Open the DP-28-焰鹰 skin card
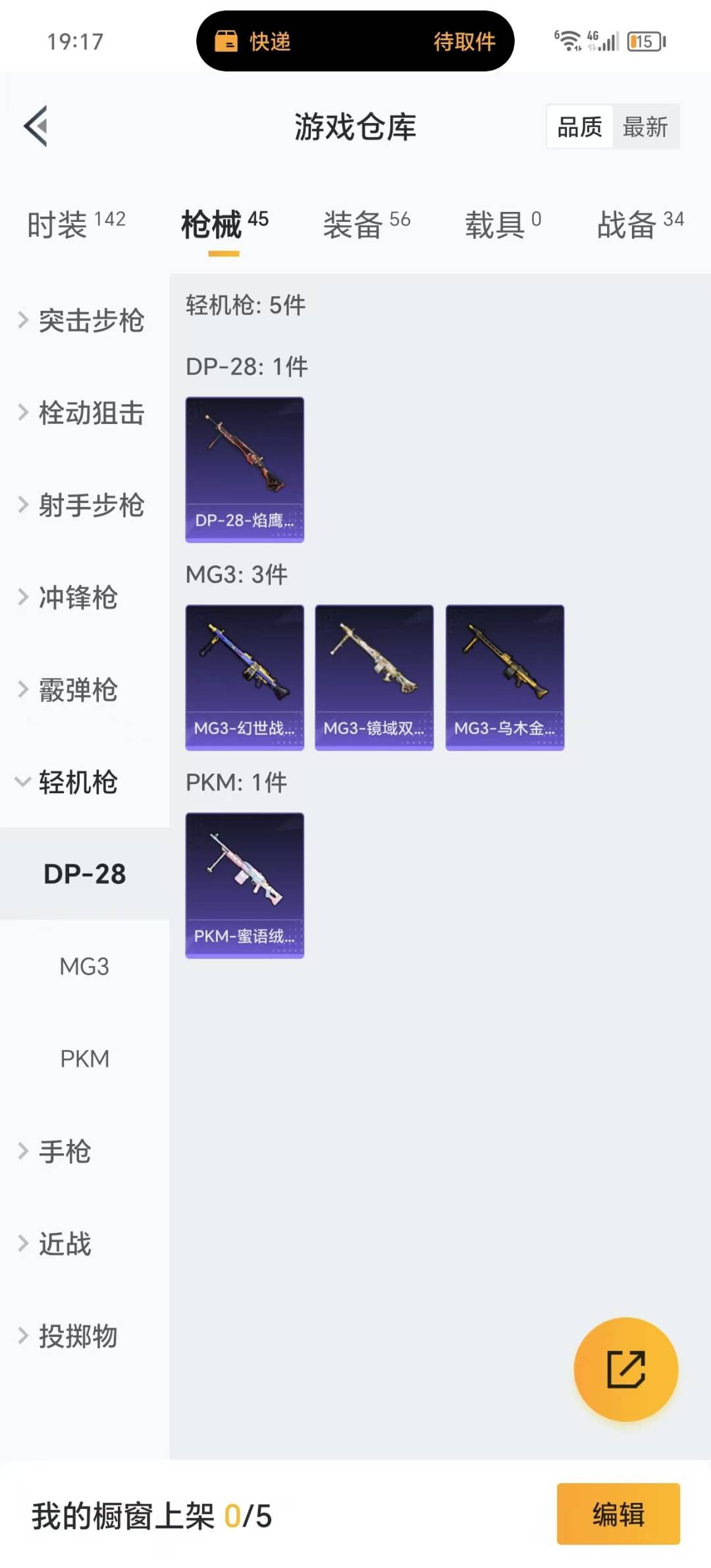Screen dimensions: 711x1568 (x=244, y=469)
